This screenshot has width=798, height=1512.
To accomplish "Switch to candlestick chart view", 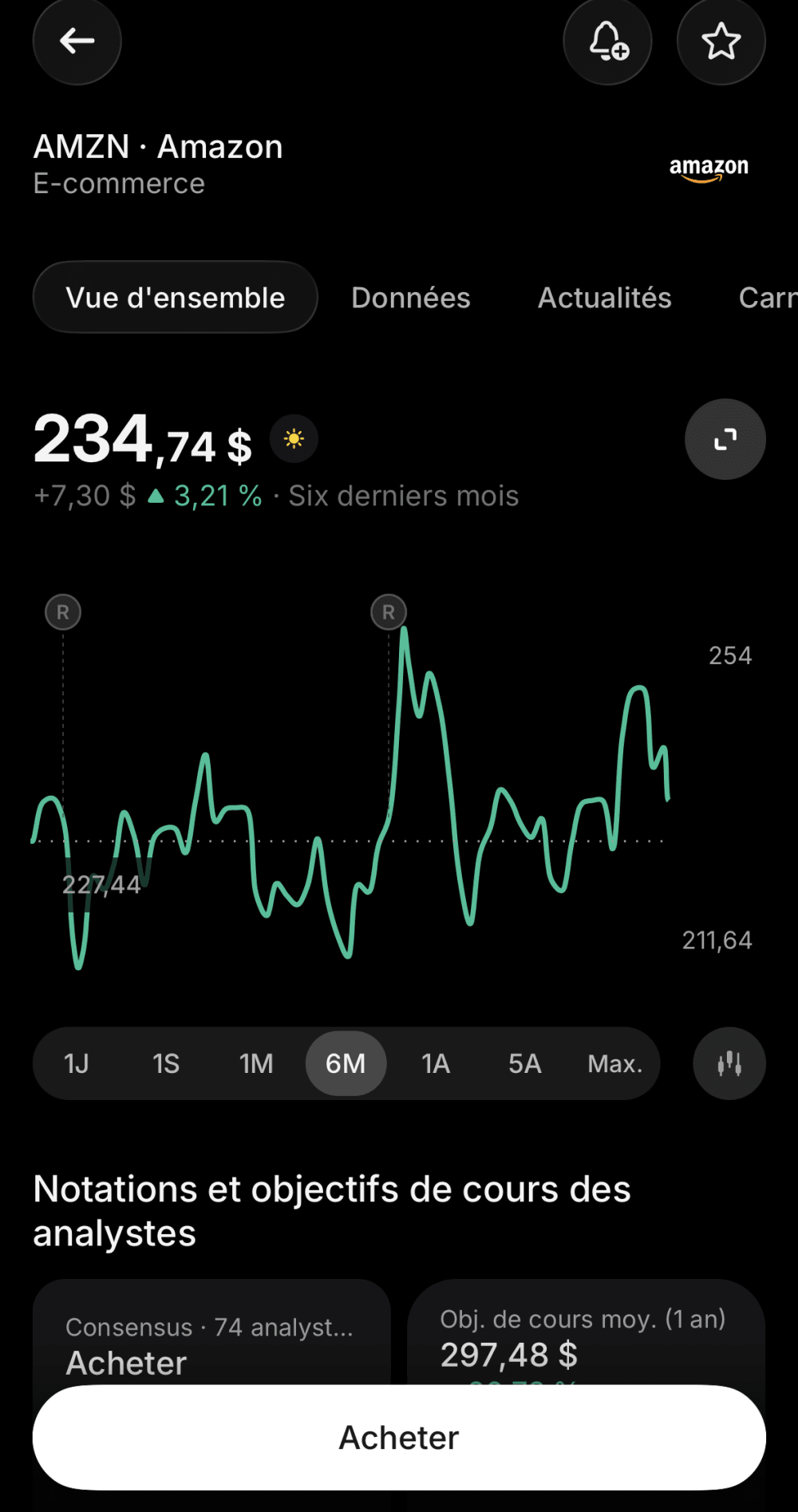I will pos(729,1063).
